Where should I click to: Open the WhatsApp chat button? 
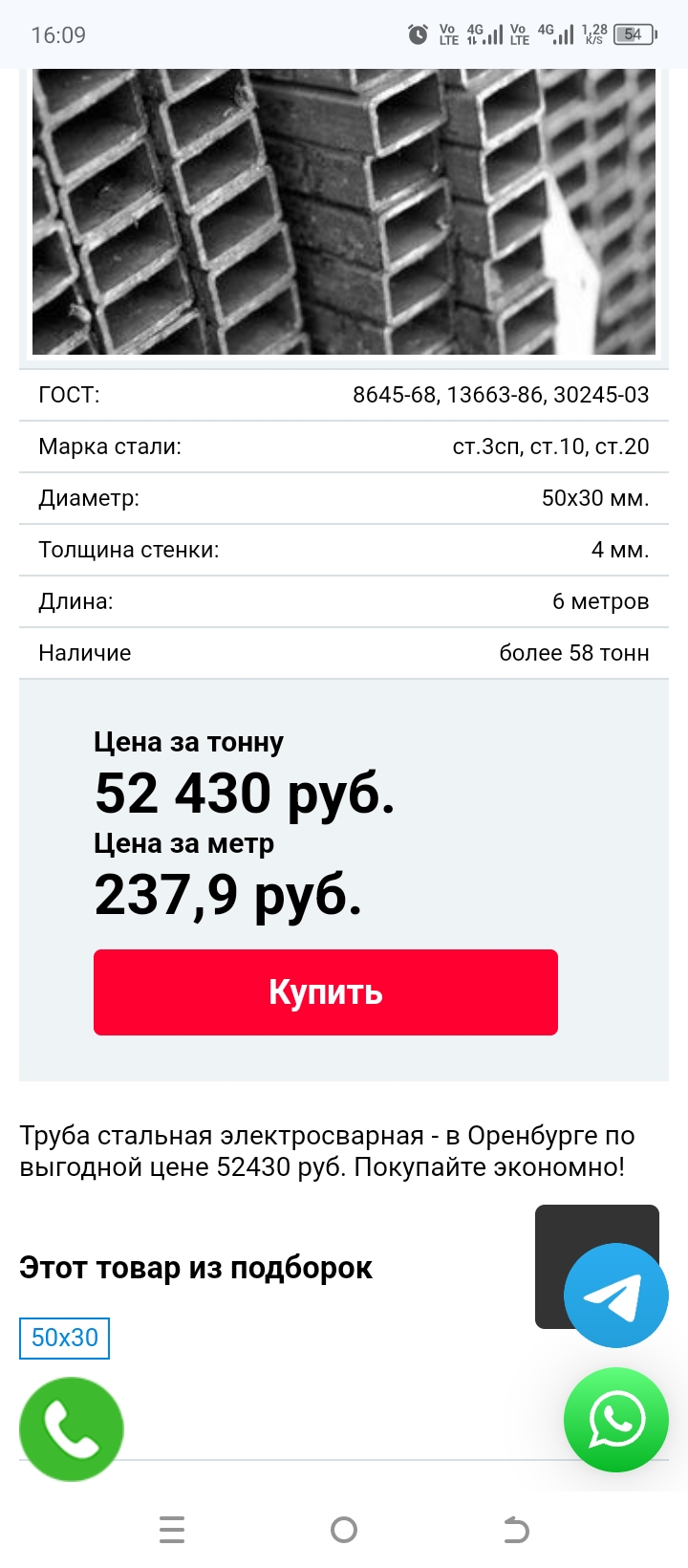tap(615, 1420)
